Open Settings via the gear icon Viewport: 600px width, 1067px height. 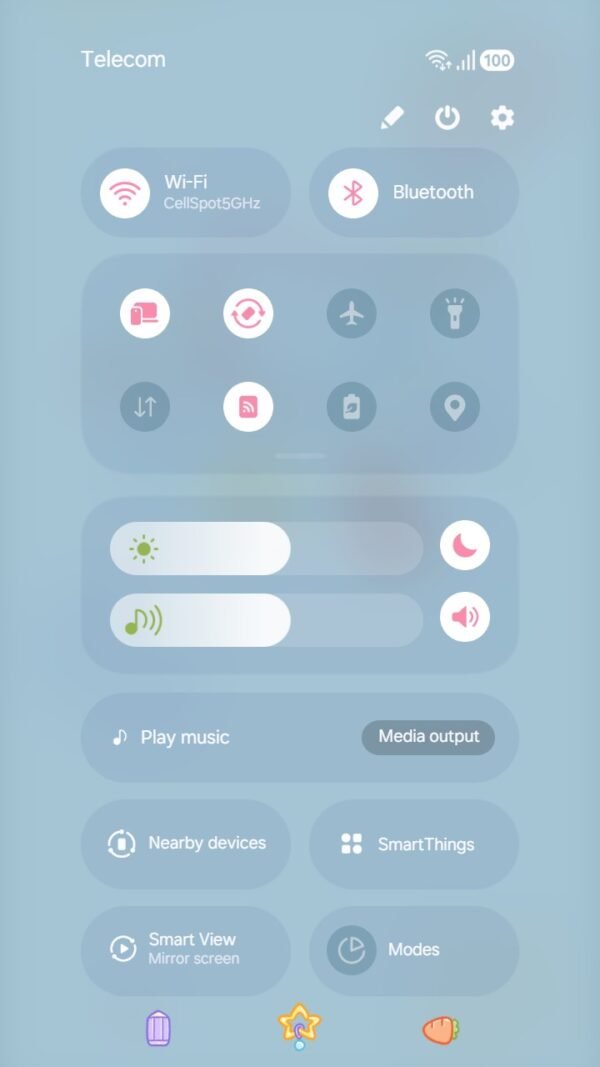502,118
